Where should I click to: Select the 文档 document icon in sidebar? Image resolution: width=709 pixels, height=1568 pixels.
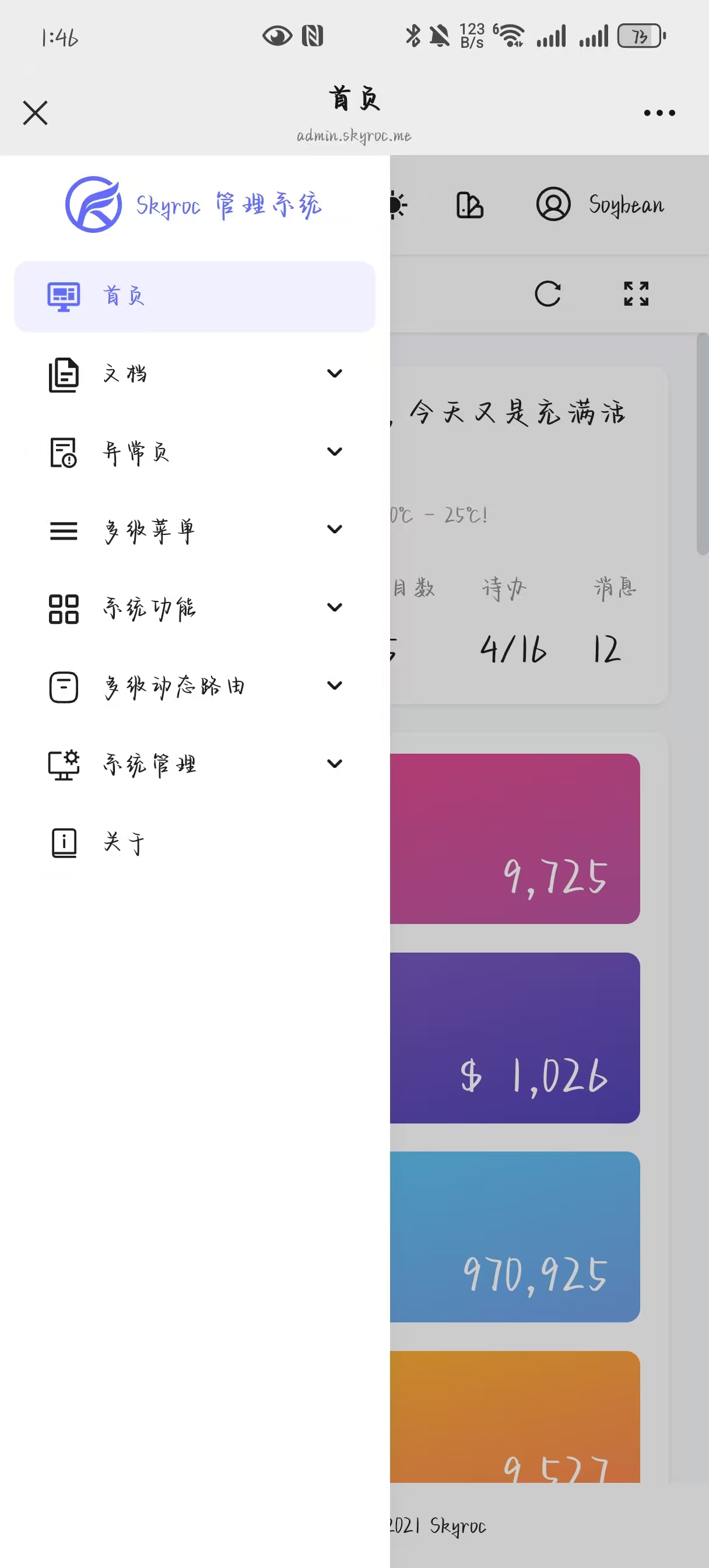click(x=64, y=374)
